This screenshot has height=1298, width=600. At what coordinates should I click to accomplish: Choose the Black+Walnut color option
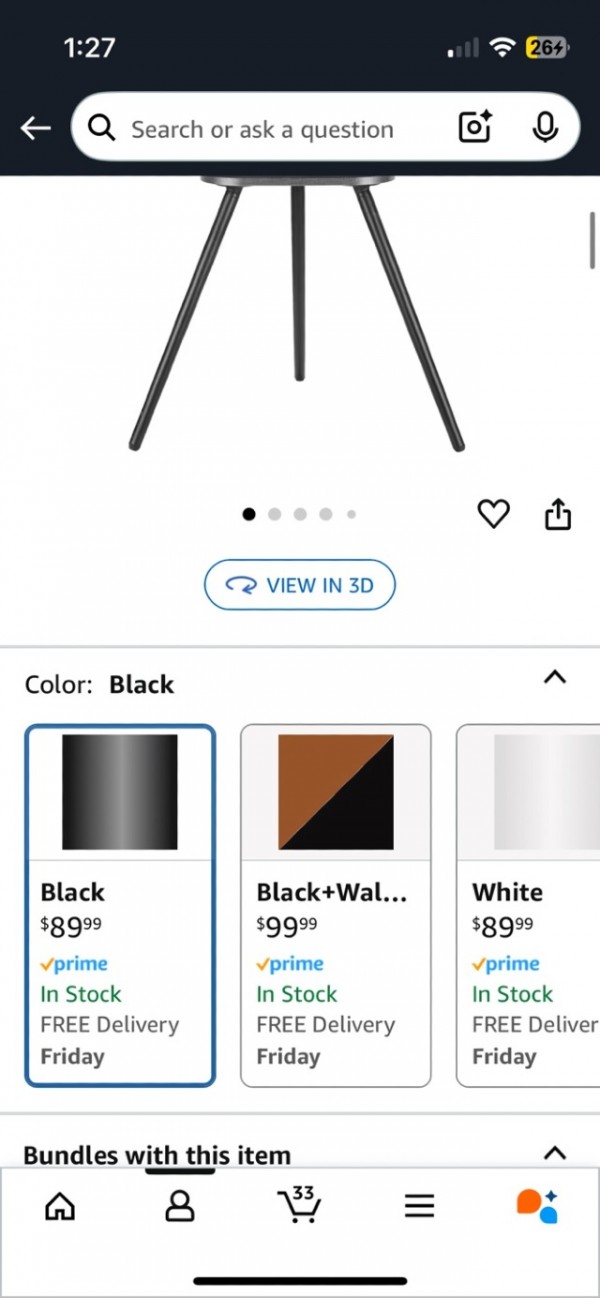[x=336, y=905]
